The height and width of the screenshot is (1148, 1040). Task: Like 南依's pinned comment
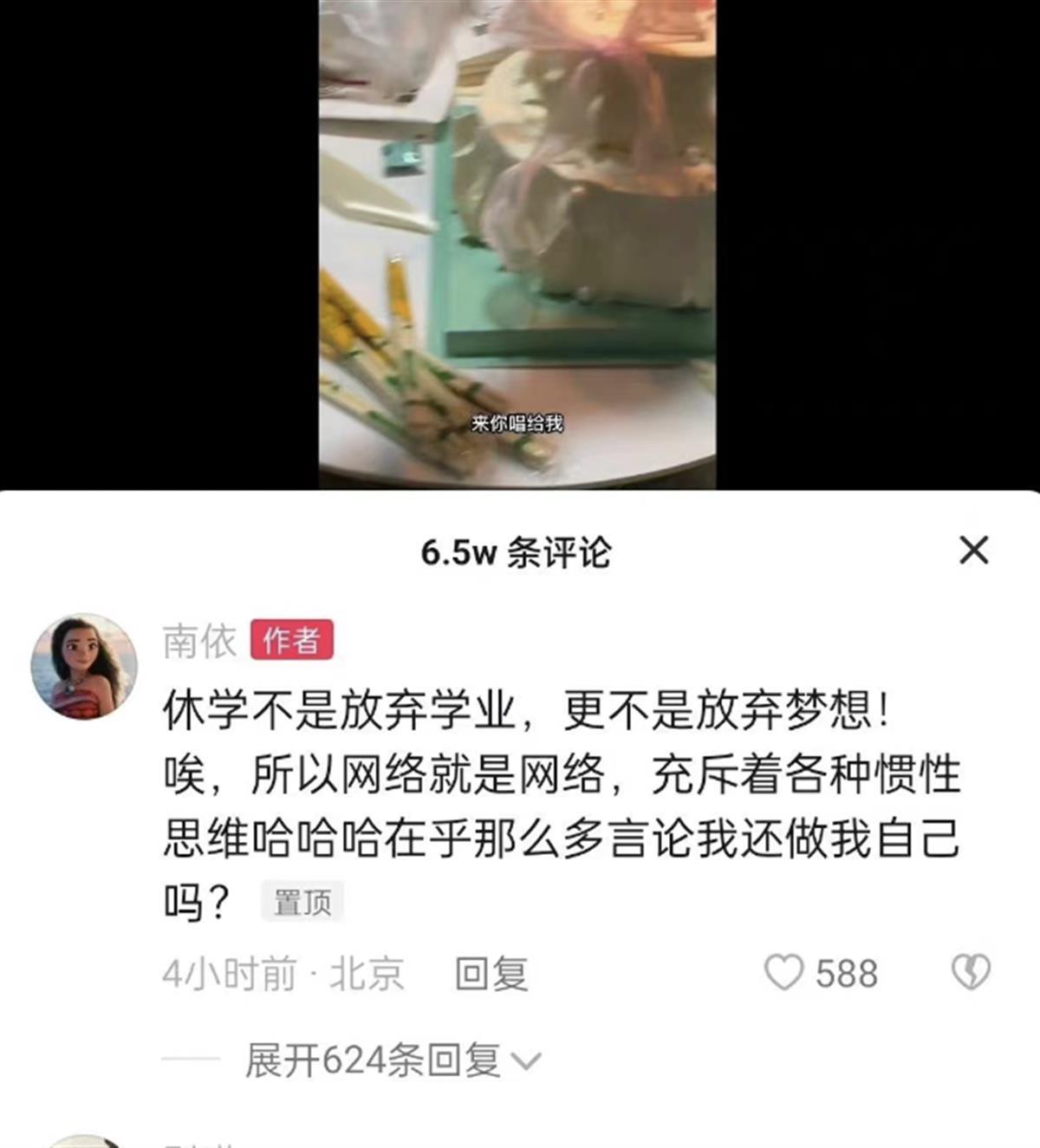tap(784, 972)
